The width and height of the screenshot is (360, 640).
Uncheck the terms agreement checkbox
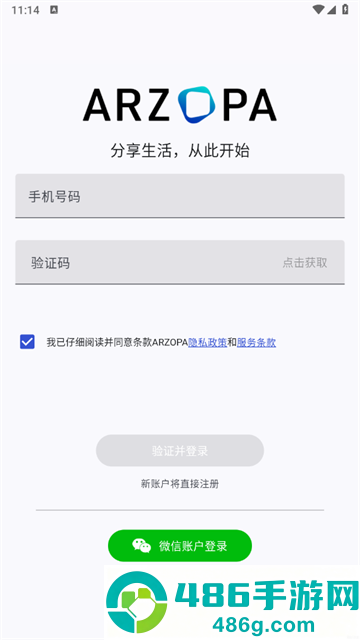[x=27, y=342]
